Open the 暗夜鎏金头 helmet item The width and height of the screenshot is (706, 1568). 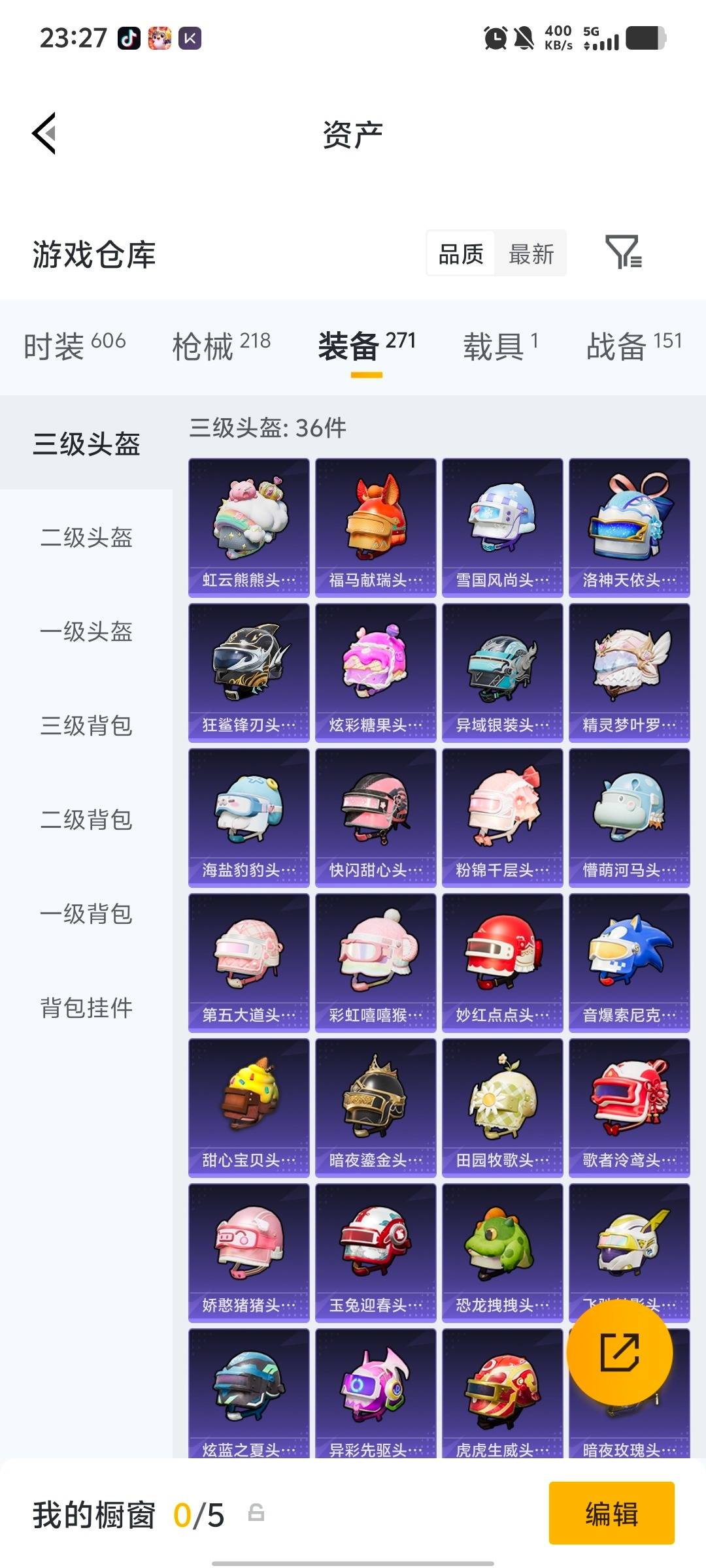375,1108
